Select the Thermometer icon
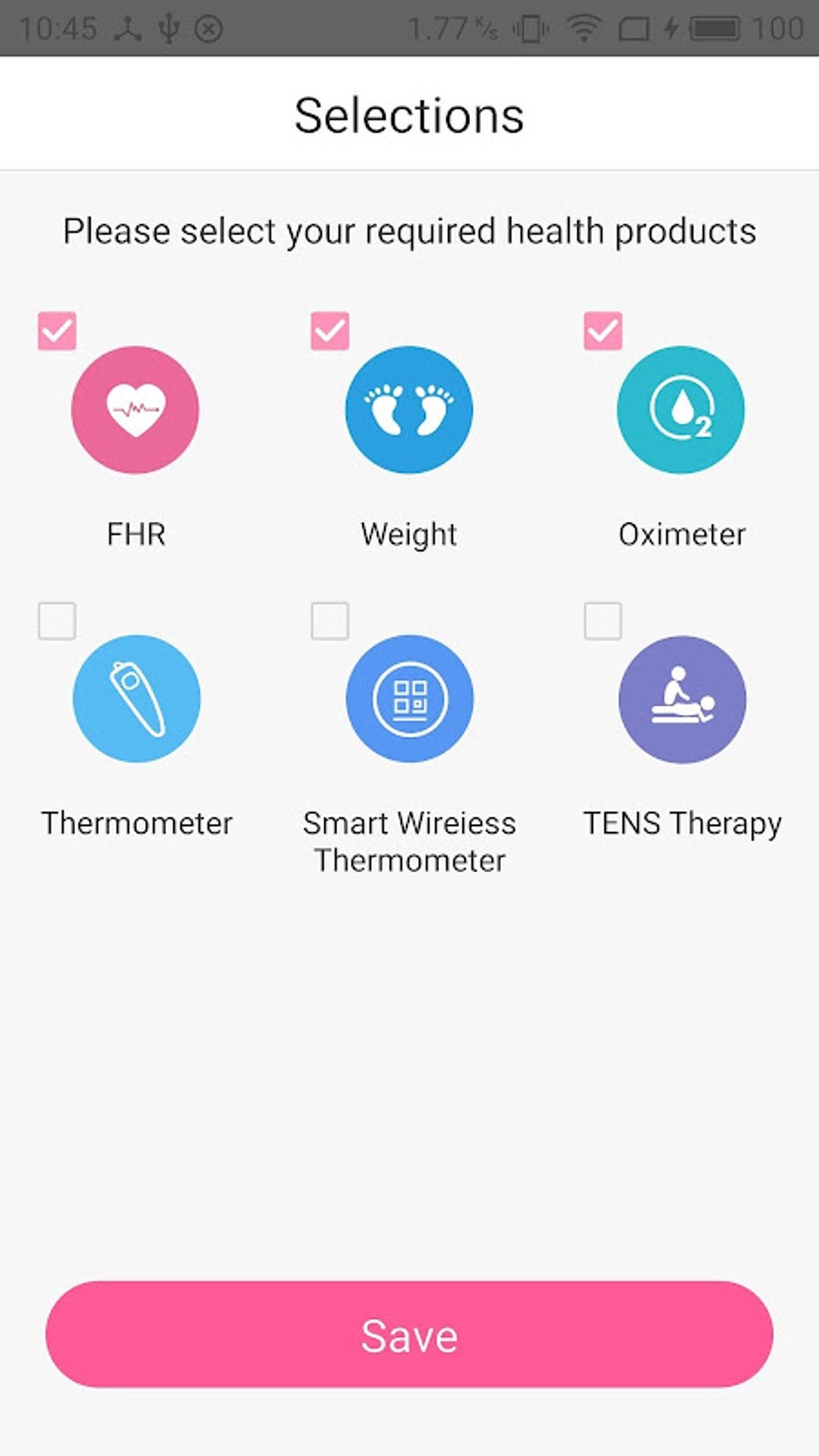Image resolution: width=819 pixels, height=1456 pixels. [136, 699]
